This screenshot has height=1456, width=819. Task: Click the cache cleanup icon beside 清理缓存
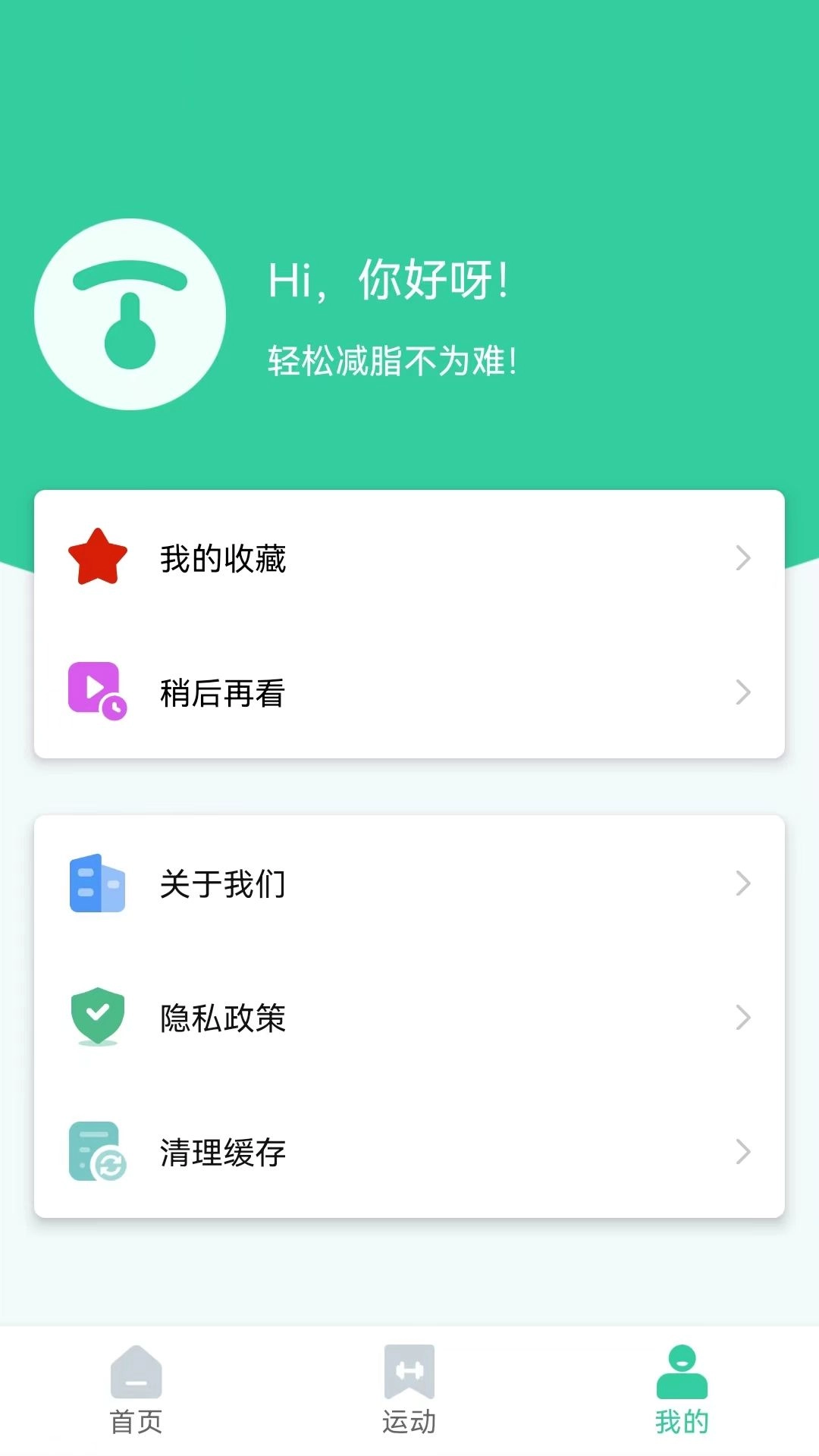click(x=96, y=1153)
